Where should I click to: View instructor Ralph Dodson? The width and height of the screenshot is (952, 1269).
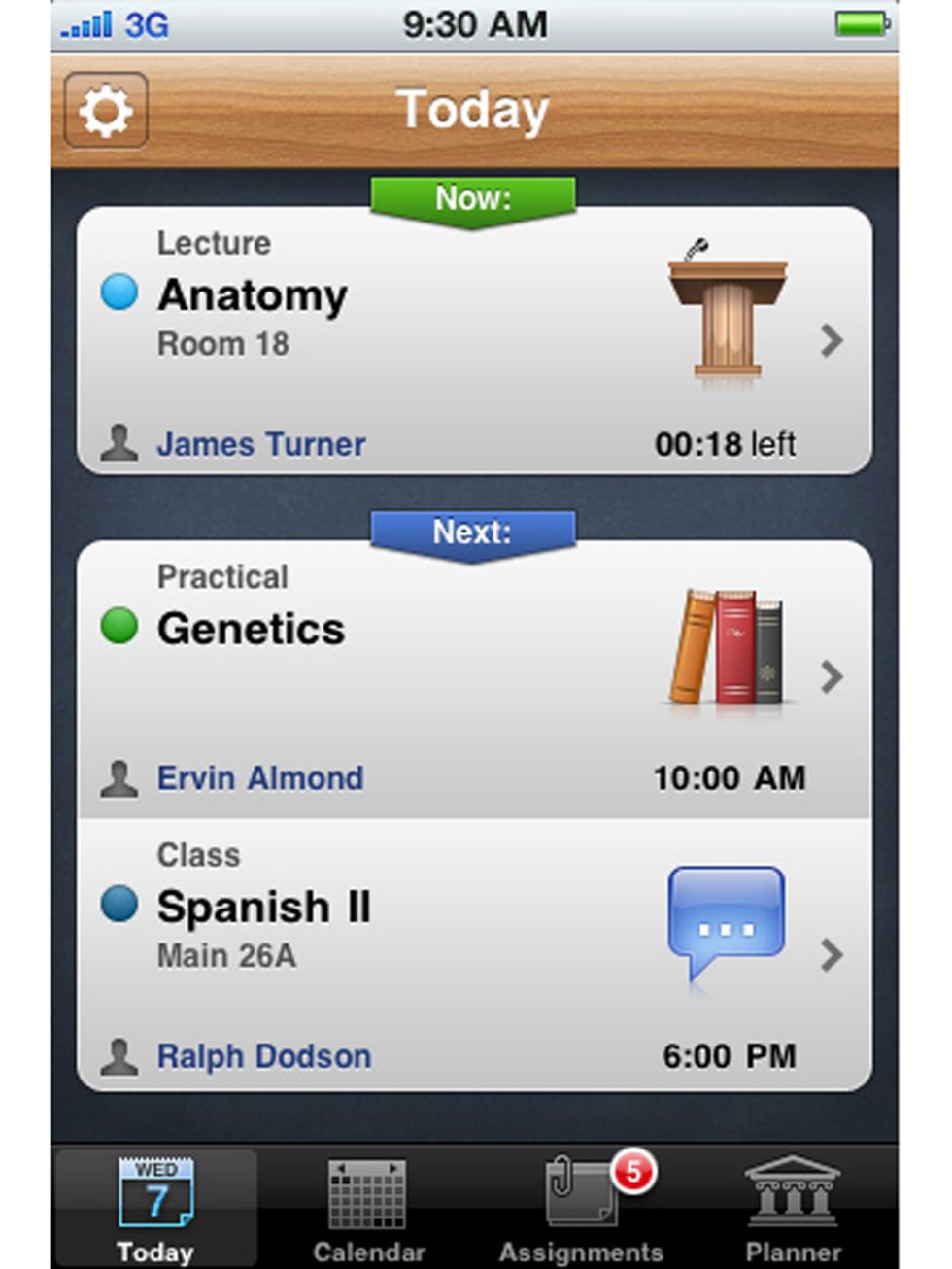click(x=263, y=1056)
